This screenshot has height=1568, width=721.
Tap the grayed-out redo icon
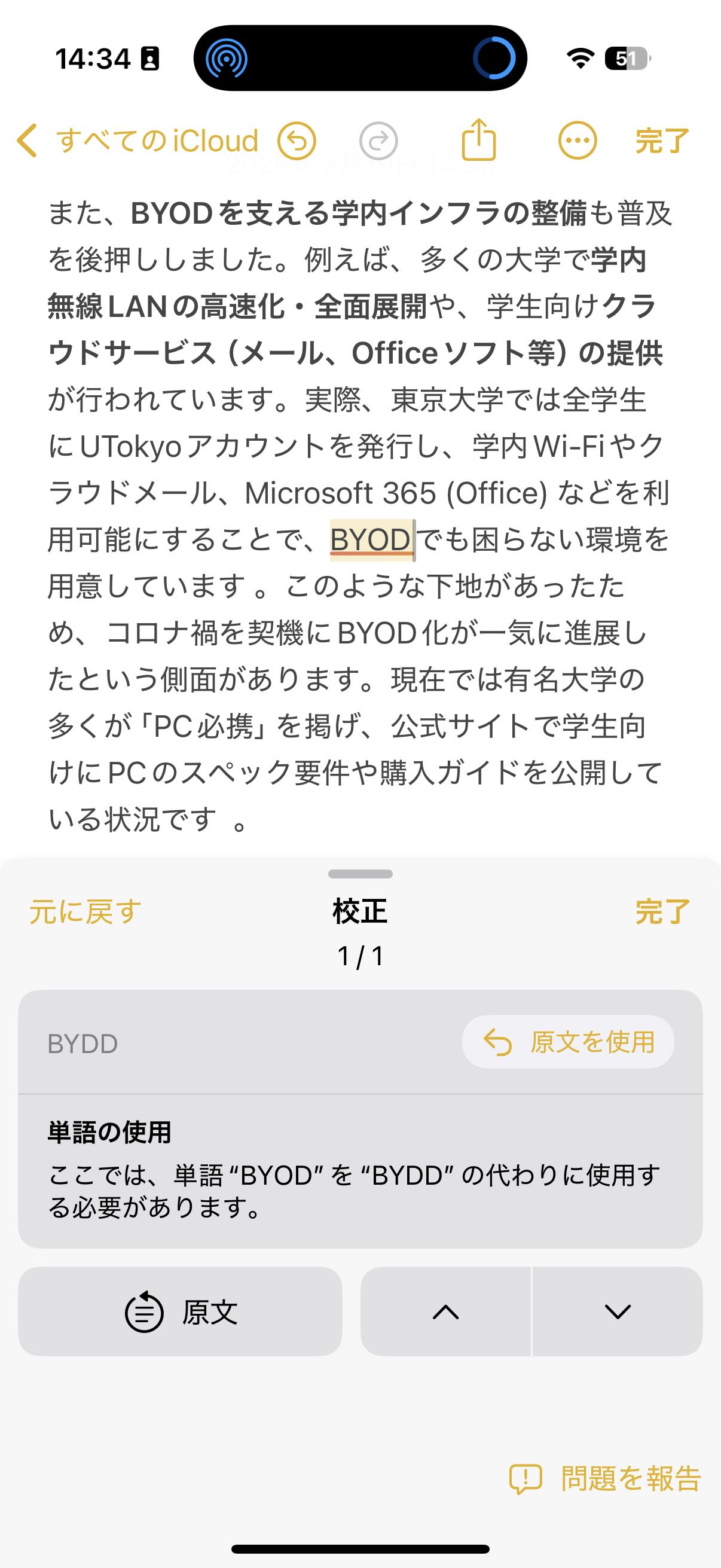pos(377,141)
